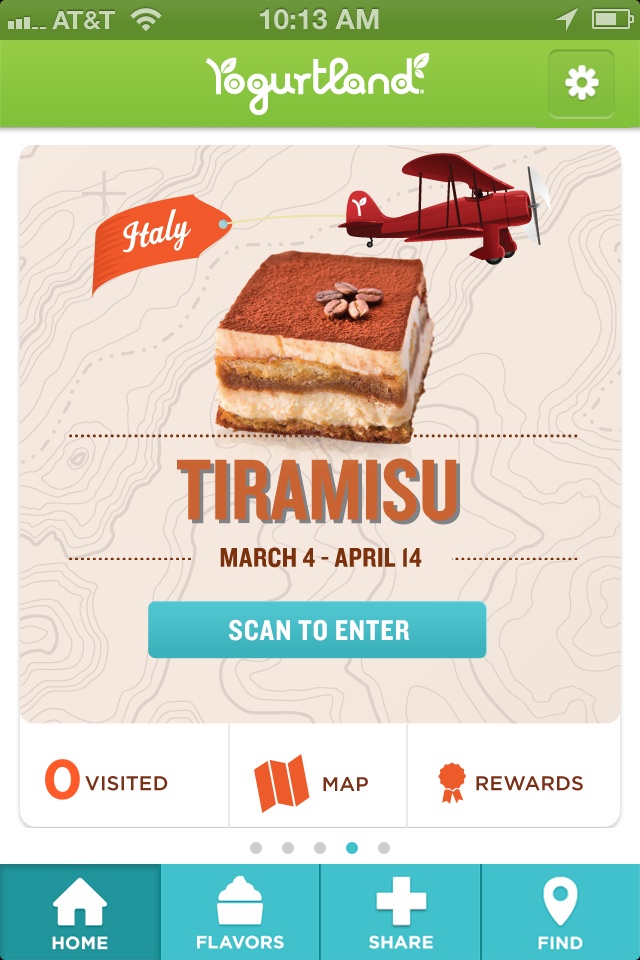Switch to the Flavors tab
The image size is (640, 960).
(240, 912)
